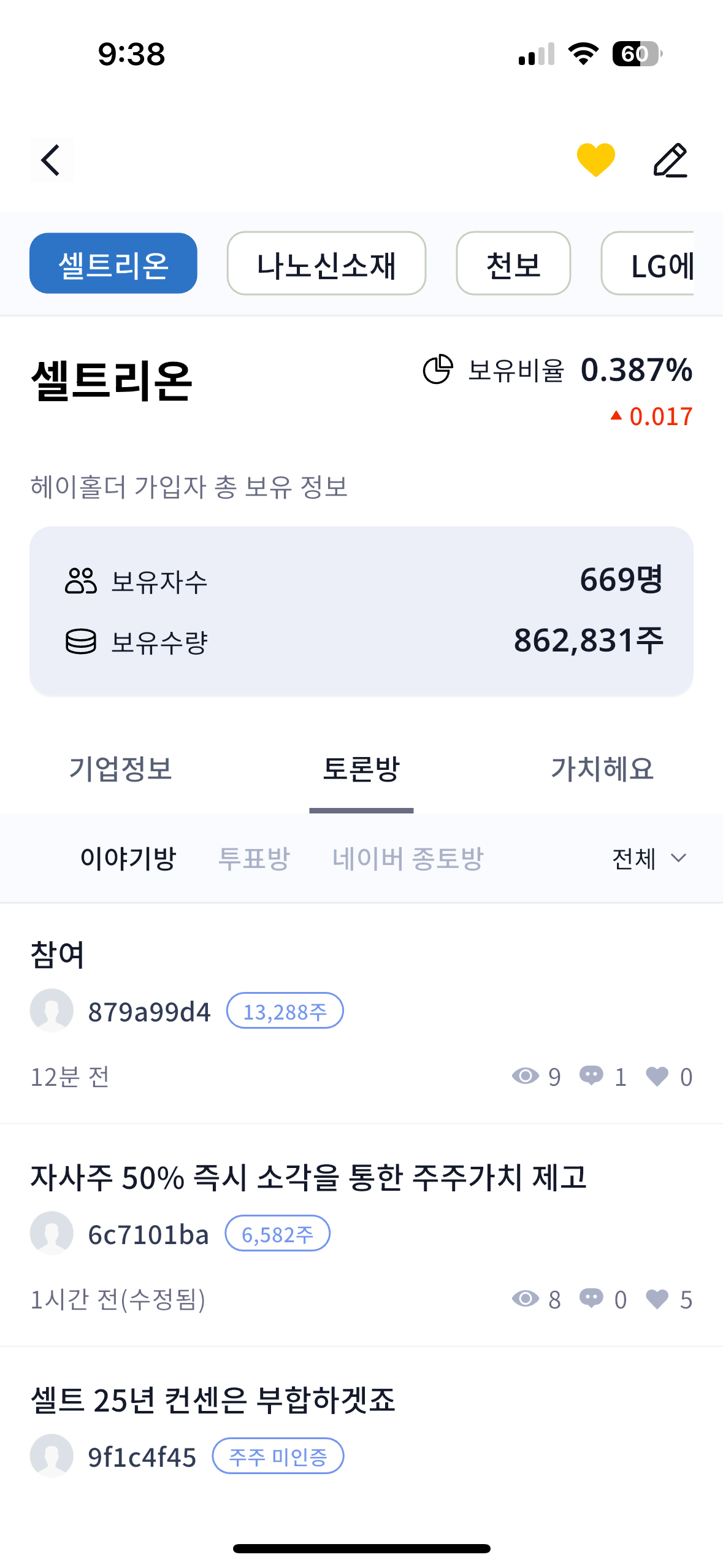The image size is (723, 1568).
Task: Open the post titled 참여
Action: point(58,955)
